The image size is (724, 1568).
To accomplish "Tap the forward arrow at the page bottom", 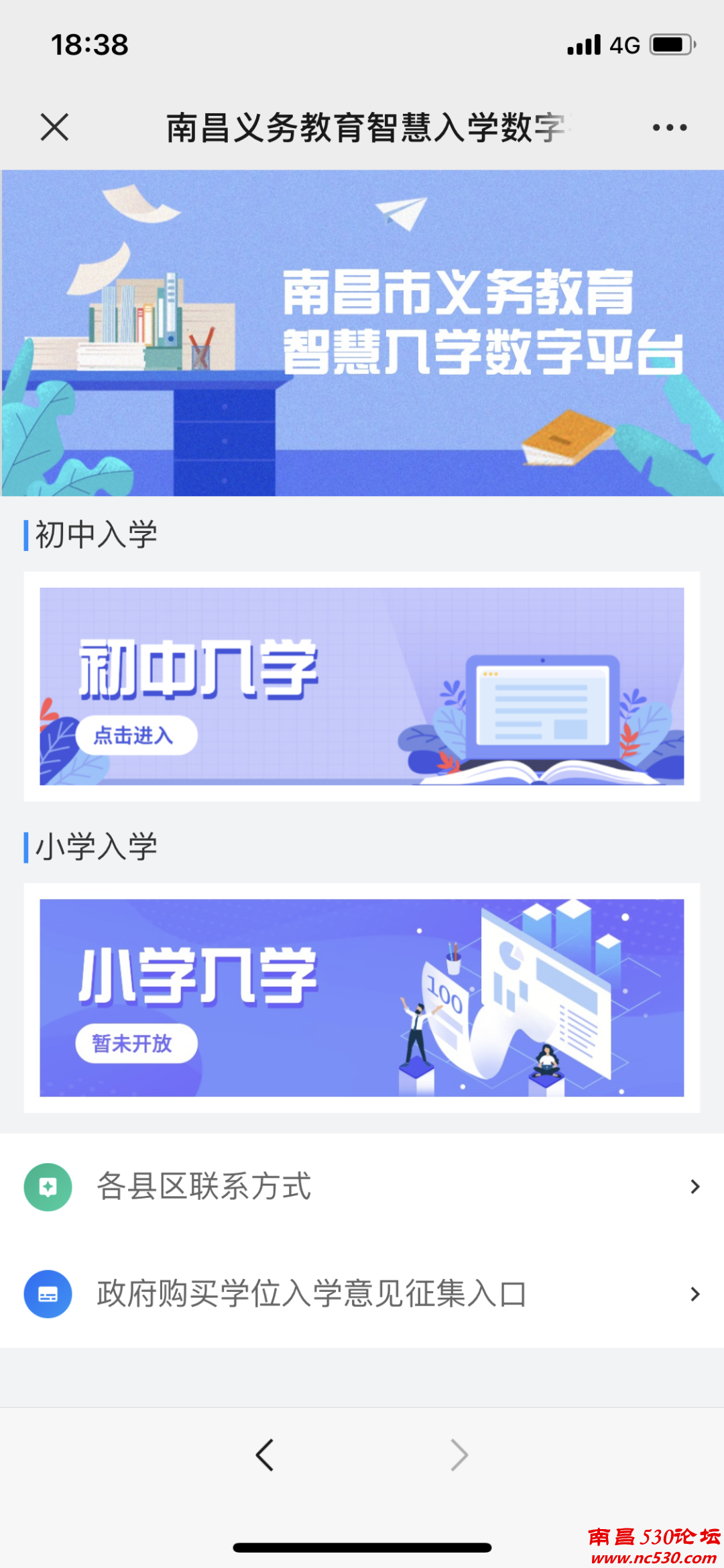I will coord(459,1455).
